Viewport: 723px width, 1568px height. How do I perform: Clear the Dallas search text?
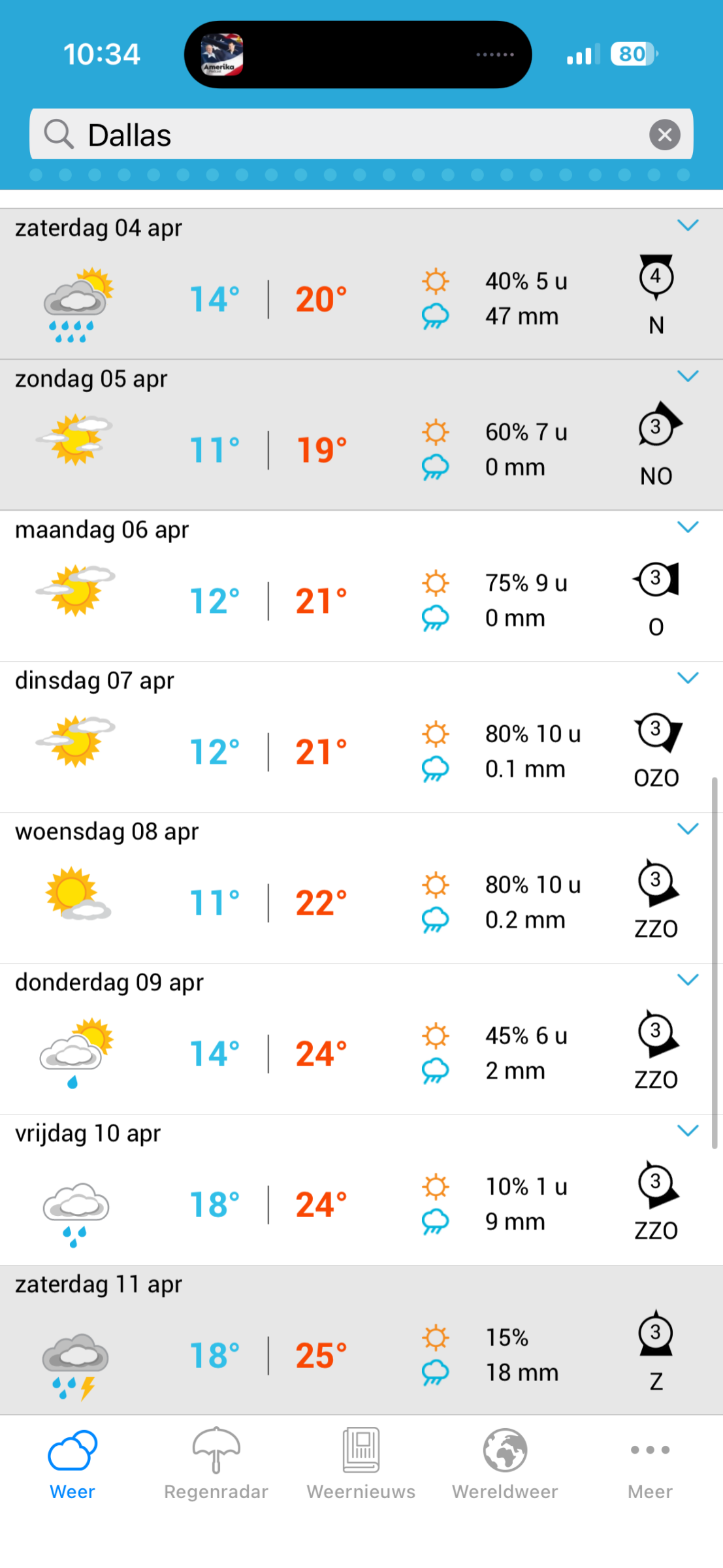[x=664, y=135]
